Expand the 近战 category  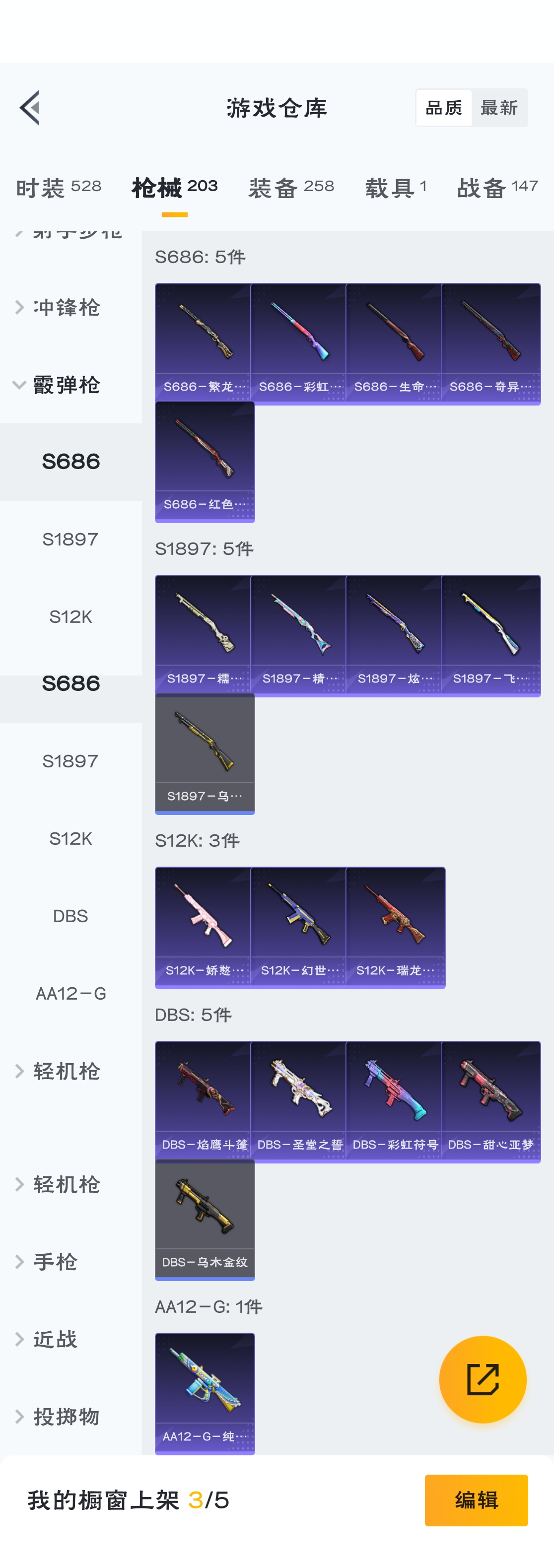tap(55, 1339)
